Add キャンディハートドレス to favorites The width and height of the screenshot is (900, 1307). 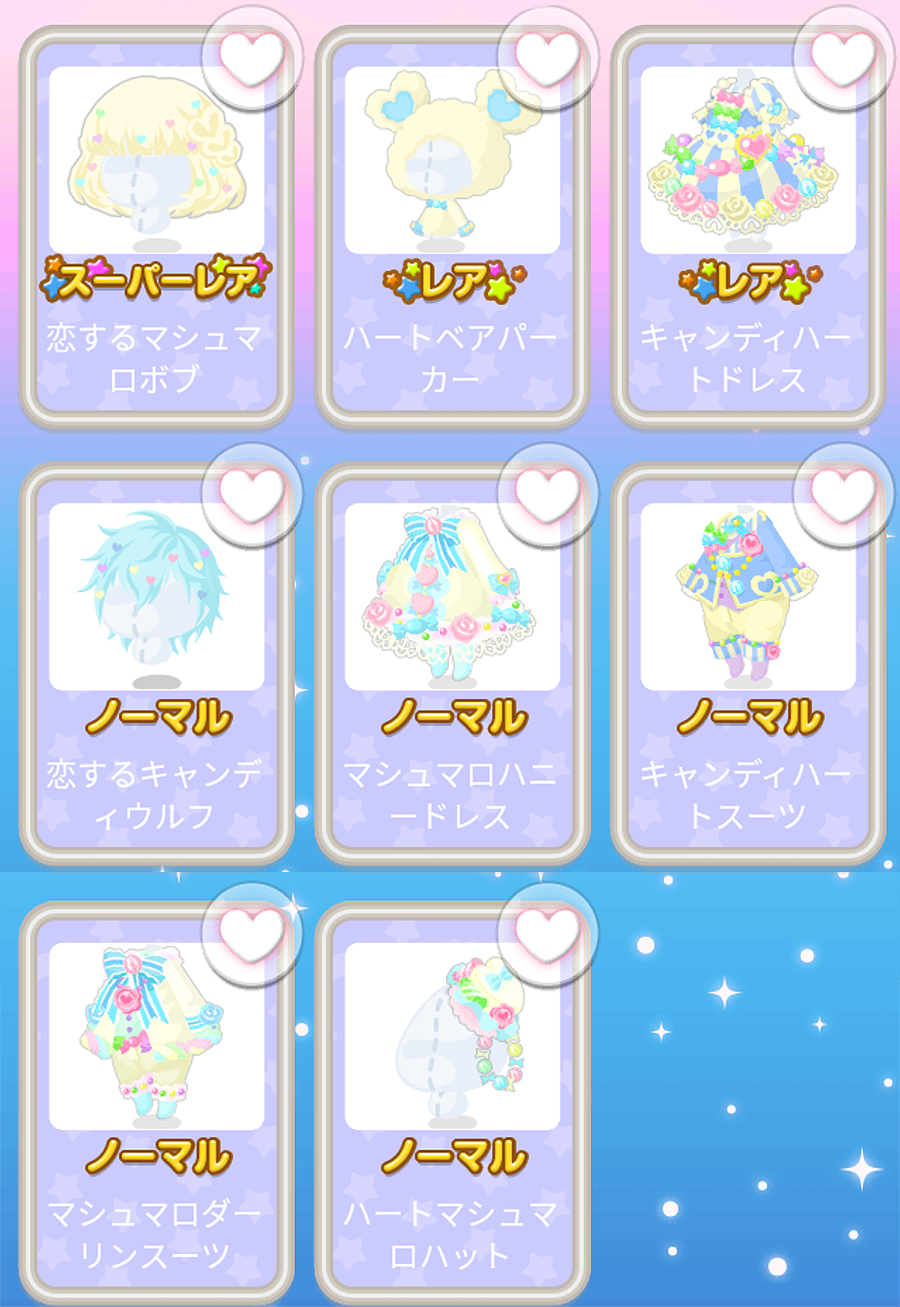click(843, 58)
